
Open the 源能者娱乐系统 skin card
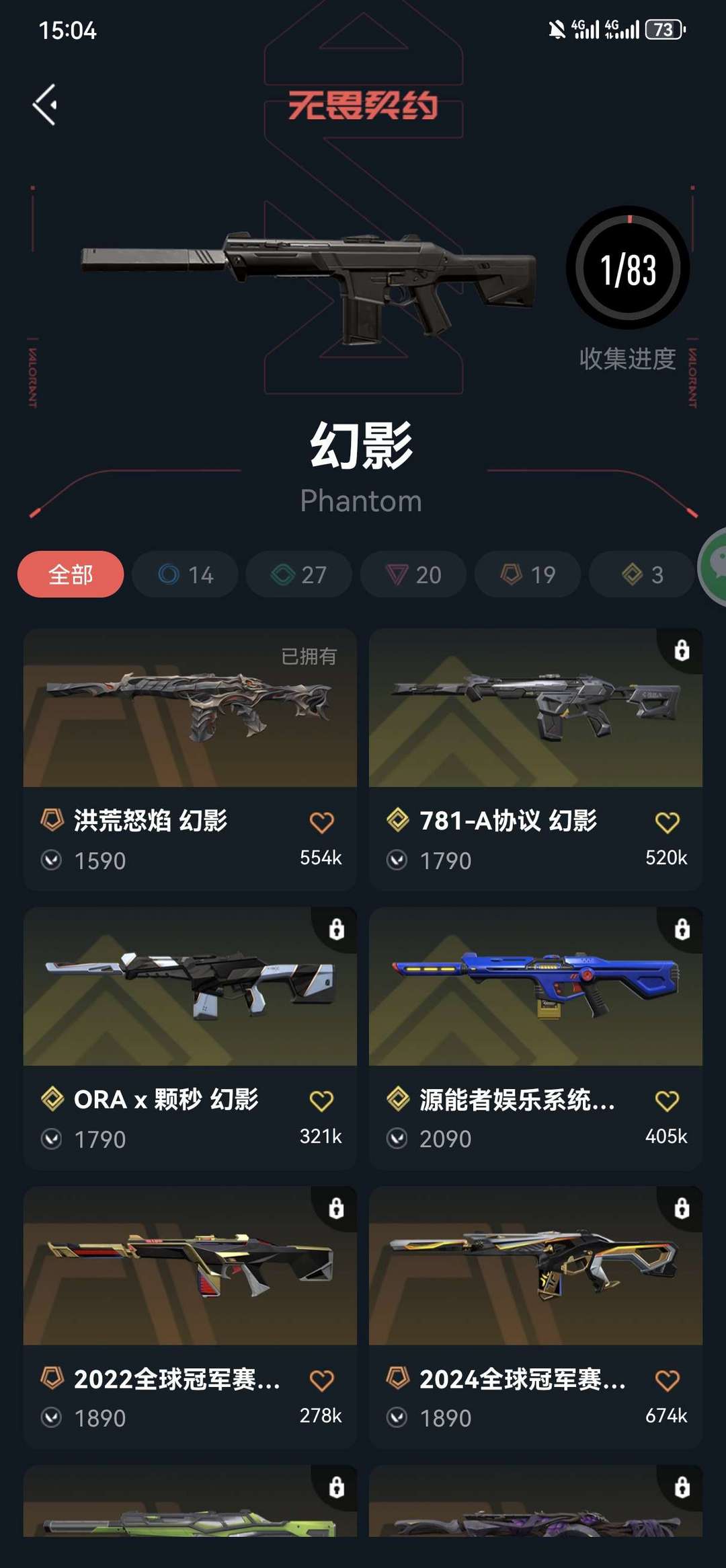pyautogui.click(x=535, y=987)
